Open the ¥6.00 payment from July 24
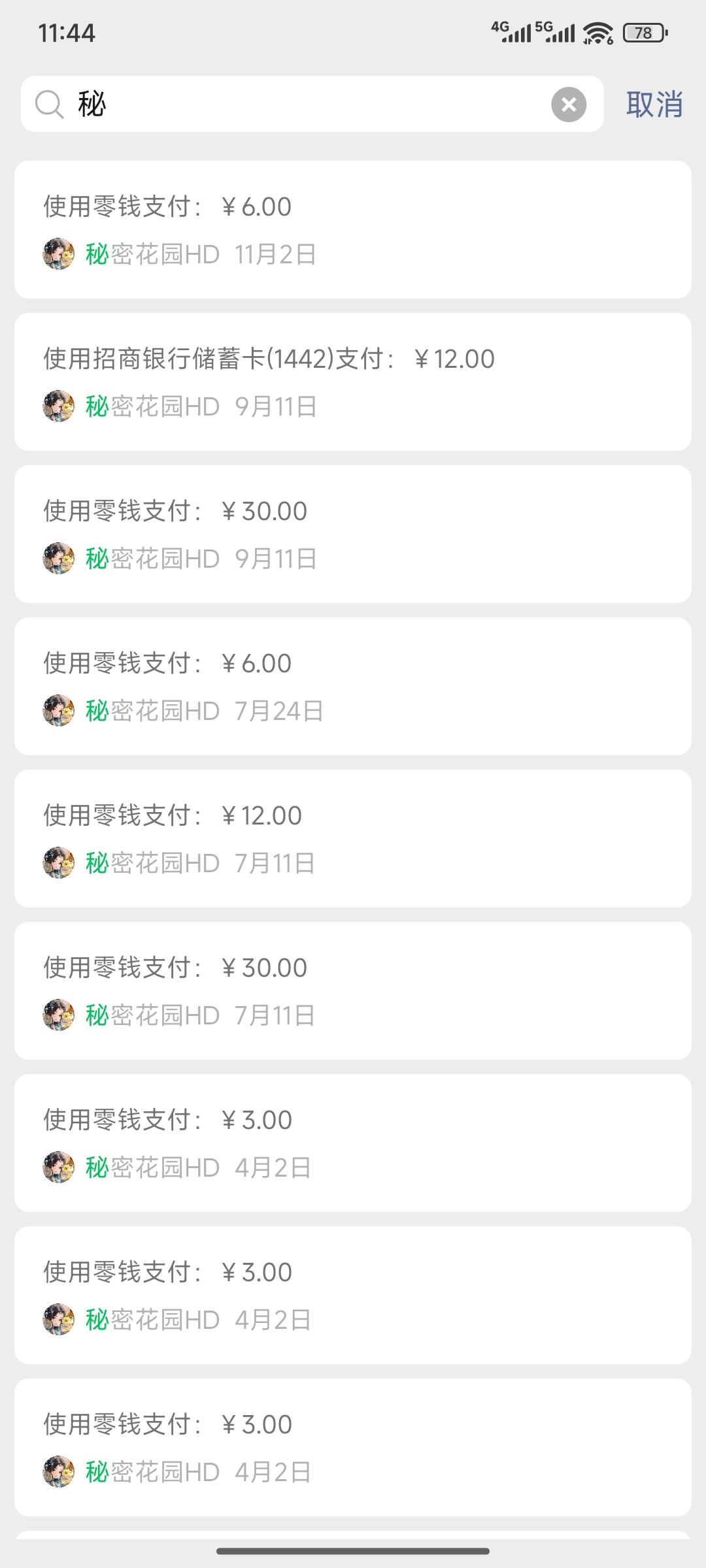The height and width of the screenshot is (1568, 706). click(x=353, y=686)
